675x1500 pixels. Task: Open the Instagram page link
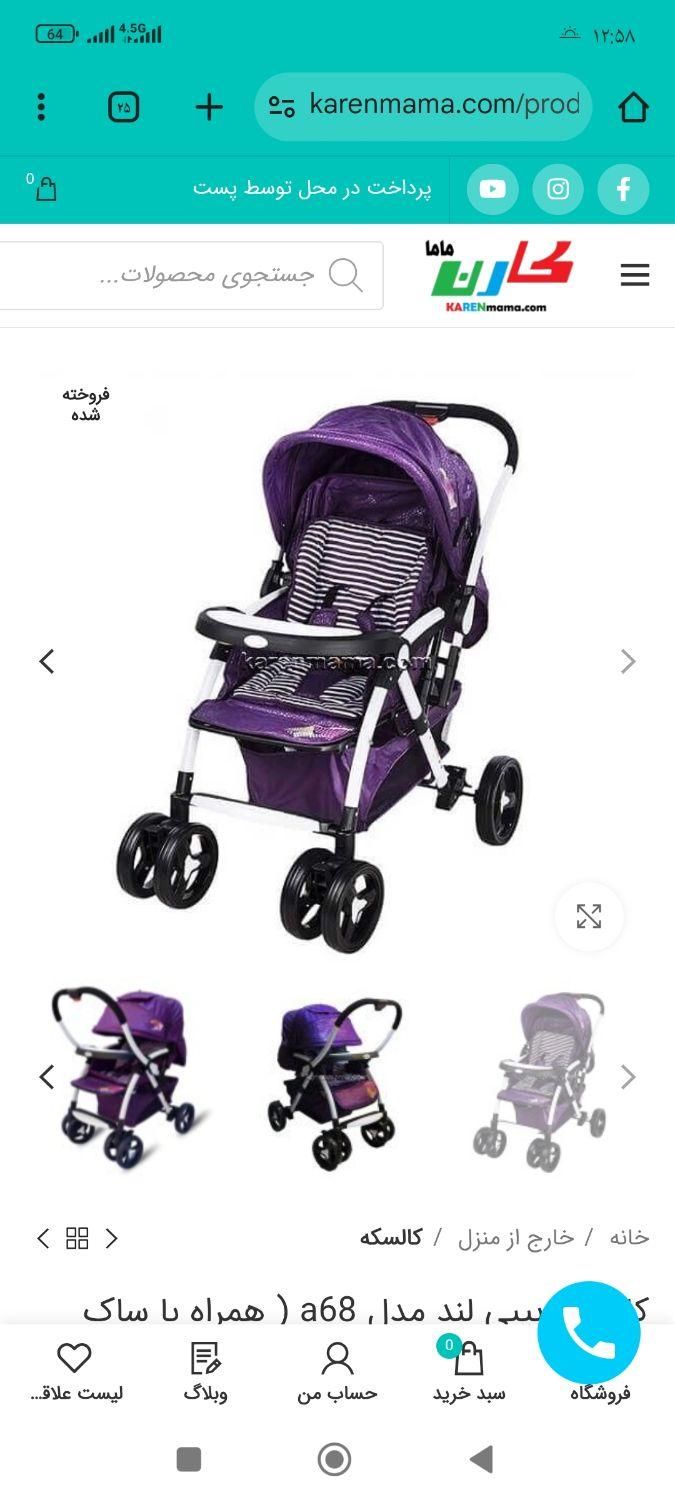(x=558, y=190)
